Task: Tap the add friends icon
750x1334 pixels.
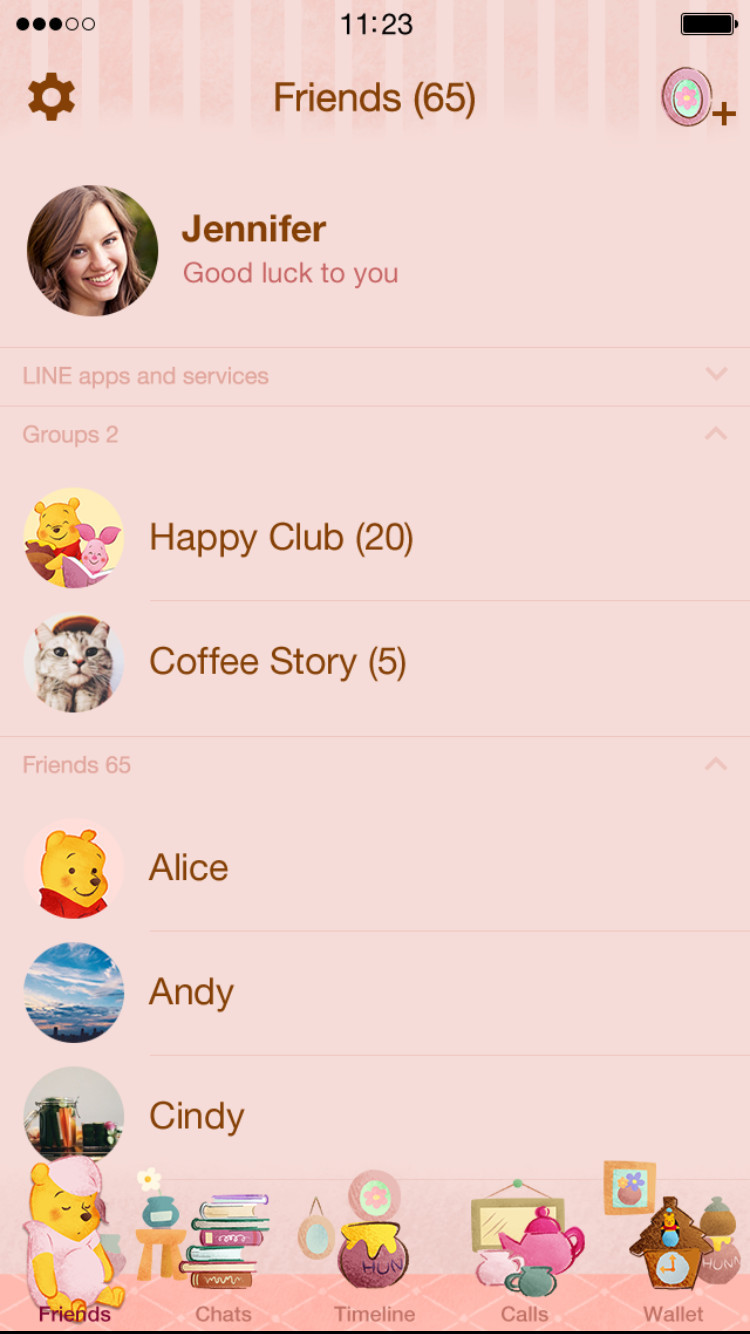Action: pyautogui.click(x=697, y=99)
